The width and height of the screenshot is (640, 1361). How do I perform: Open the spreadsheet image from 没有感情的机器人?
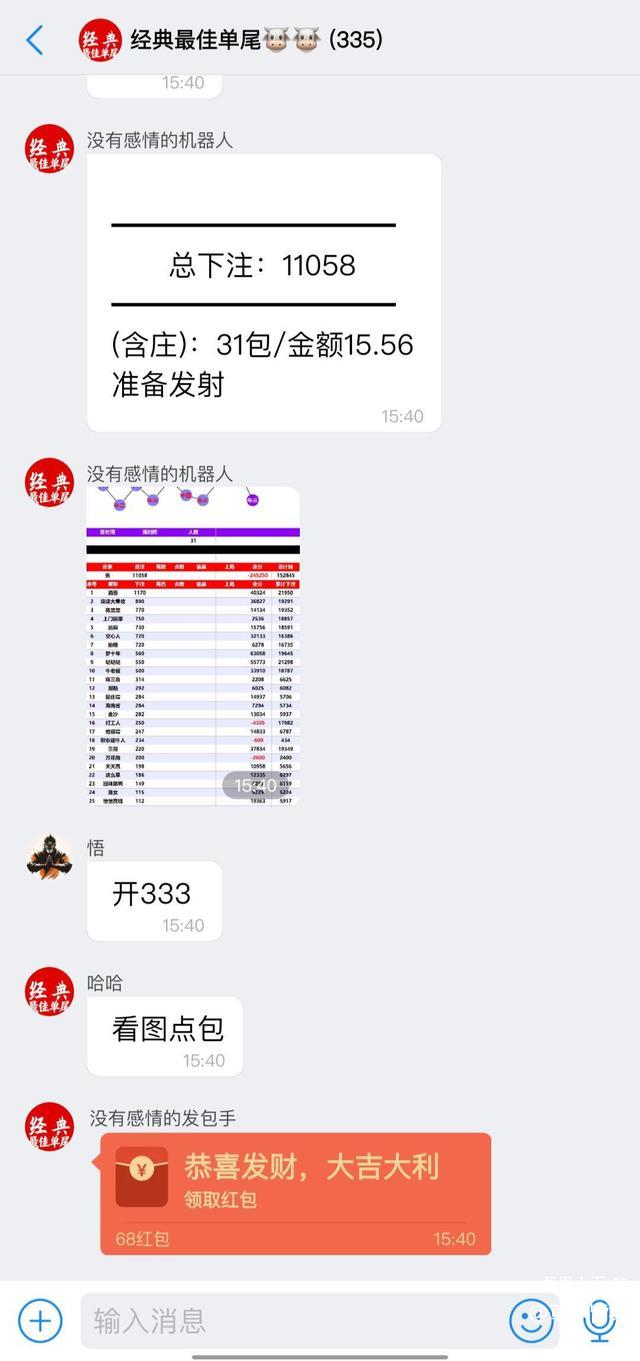pos(193,646)
